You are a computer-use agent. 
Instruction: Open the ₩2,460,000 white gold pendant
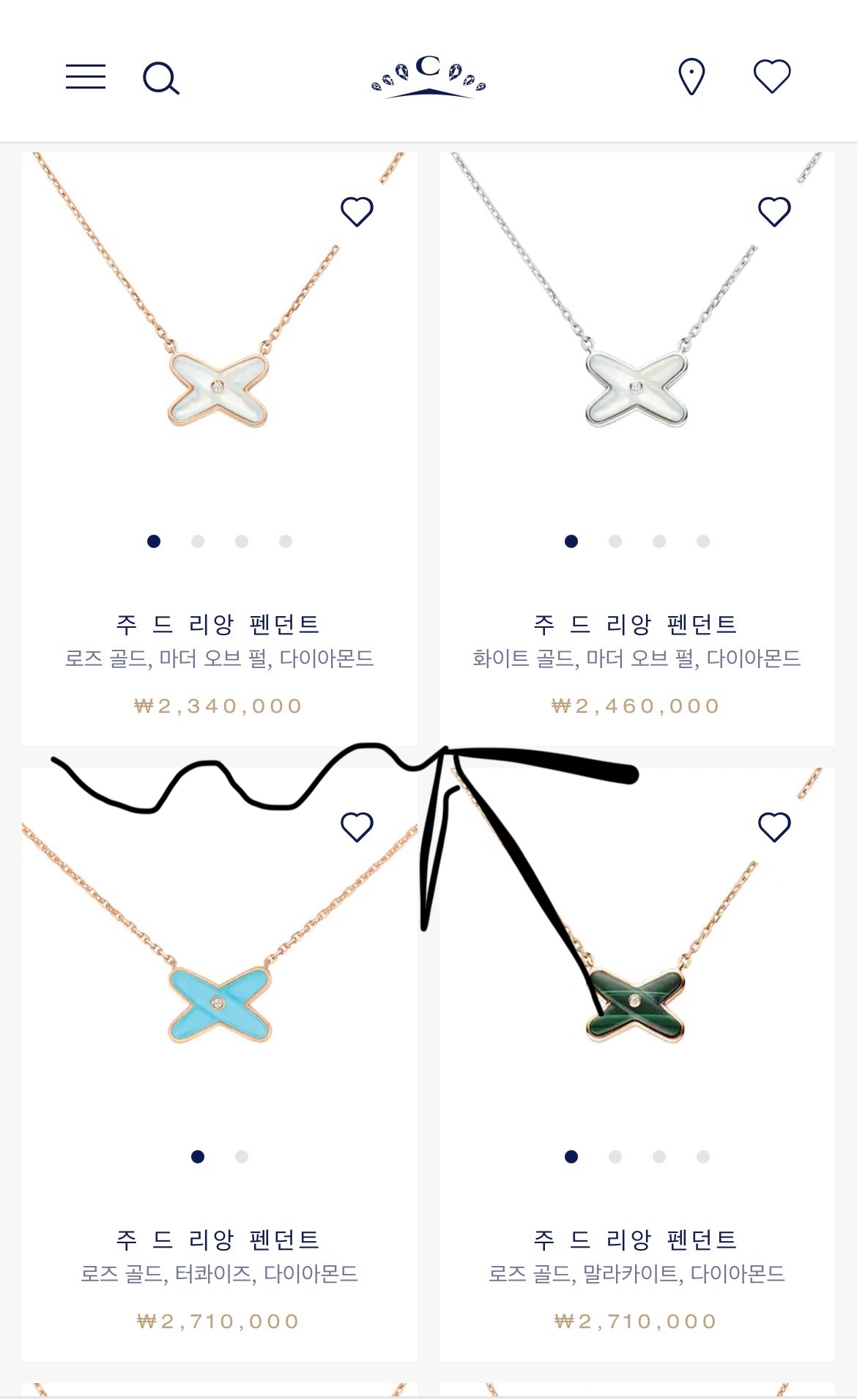click(x=636, y=624)
